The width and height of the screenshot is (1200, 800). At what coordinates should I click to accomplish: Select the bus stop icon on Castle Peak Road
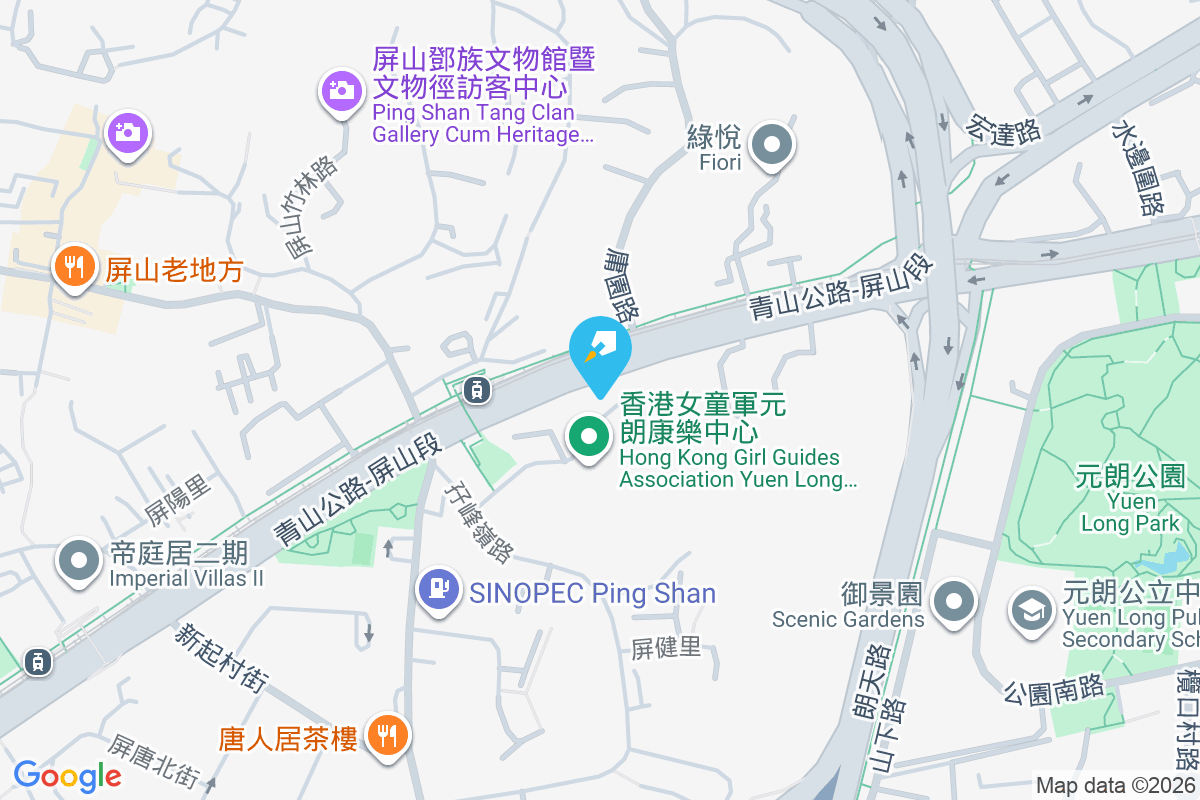tap(478, 389)
